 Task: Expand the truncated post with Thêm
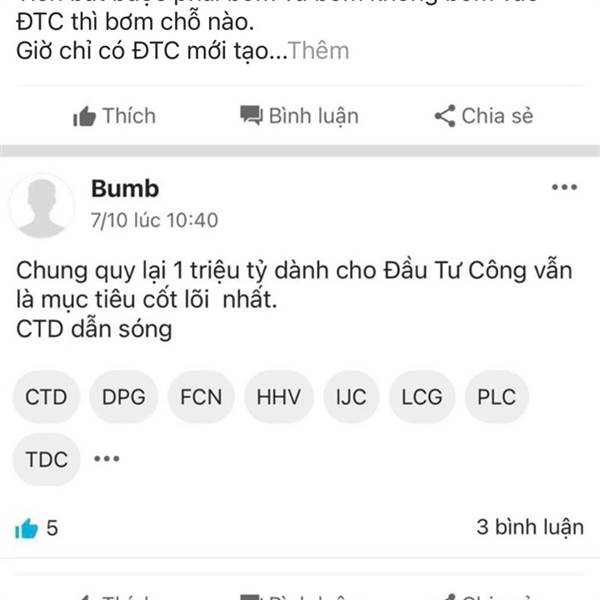coord(317,51)
